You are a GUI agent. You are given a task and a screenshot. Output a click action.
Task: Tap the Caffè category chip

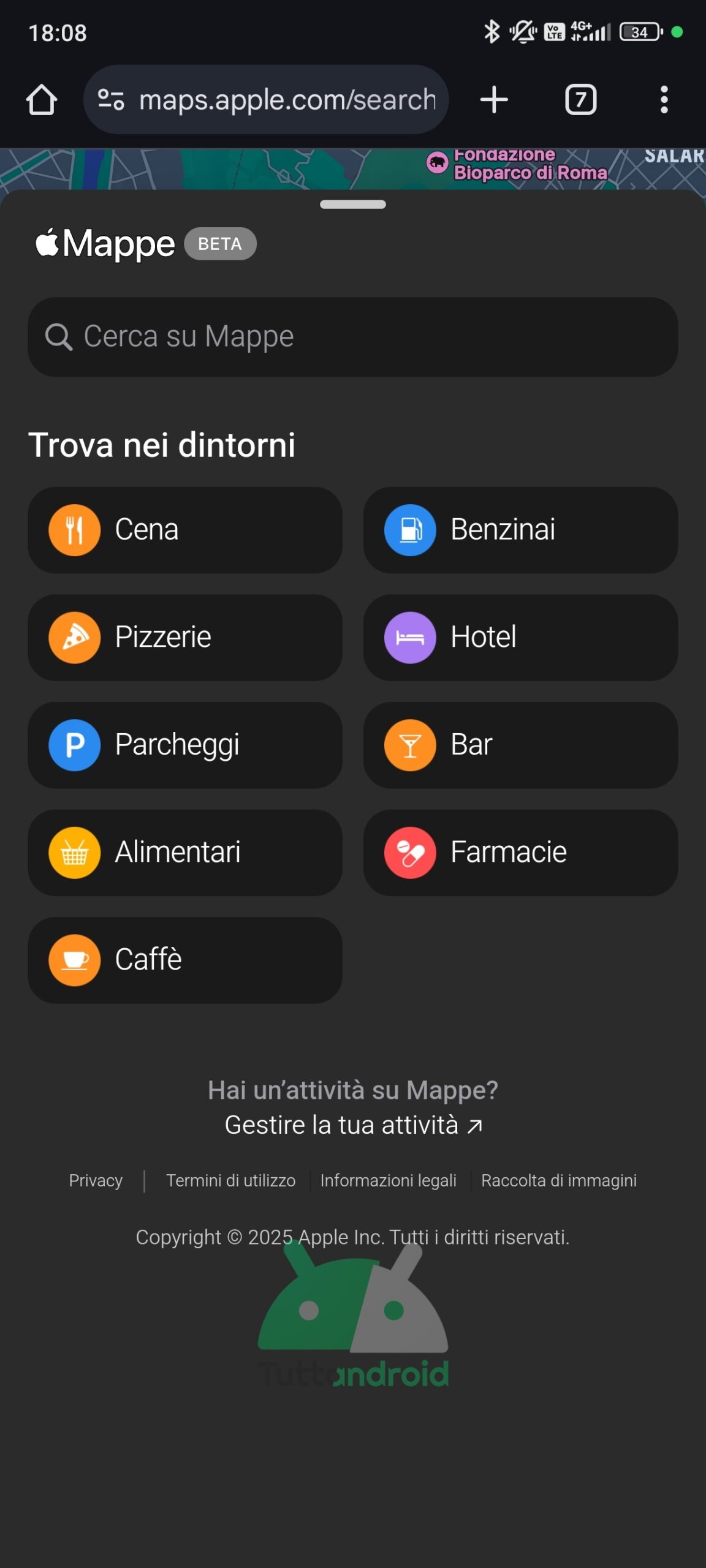[185, 960]
